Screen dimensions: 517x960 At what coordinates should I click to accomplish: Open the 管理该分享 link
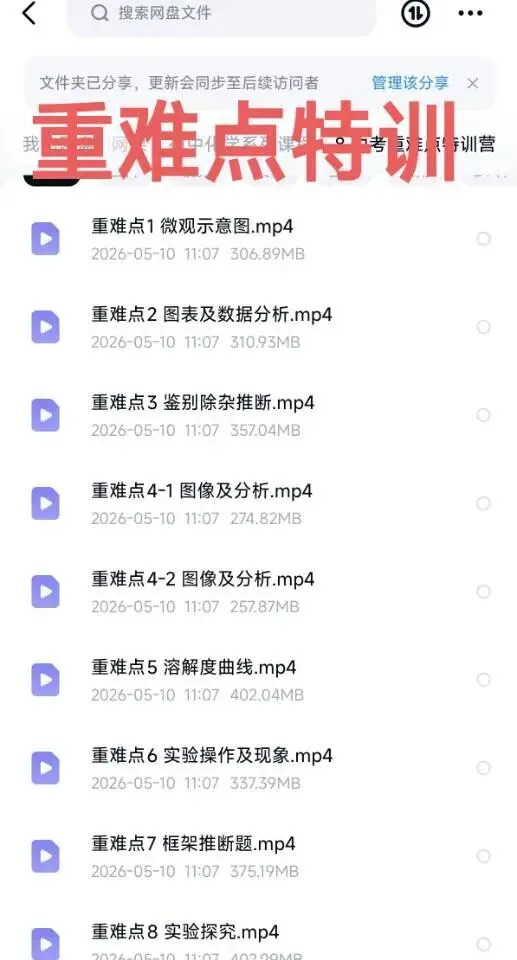pyautogui.click(x=410, y=83)
